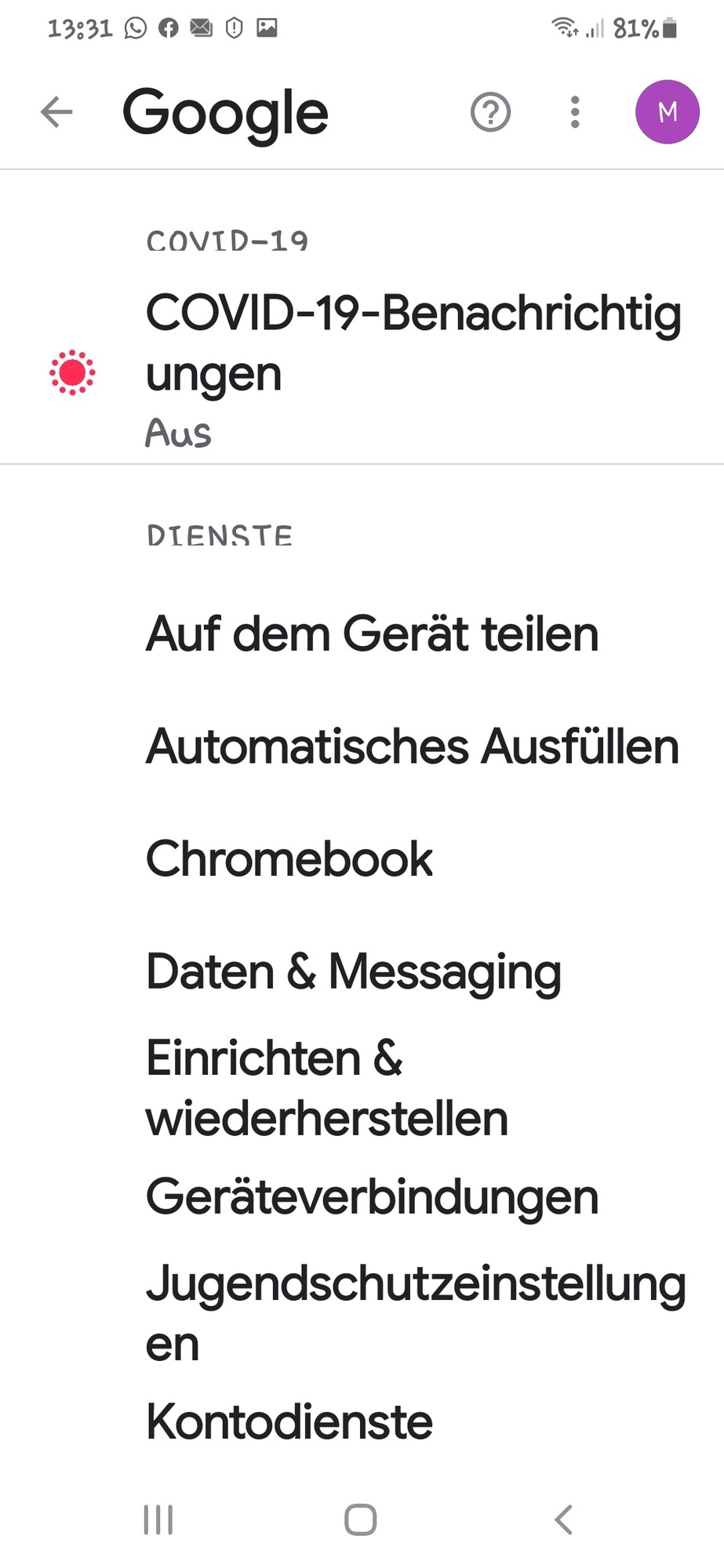Tap the system home button
This screenshot has width=724, height=1568.
click(361, 1519)
